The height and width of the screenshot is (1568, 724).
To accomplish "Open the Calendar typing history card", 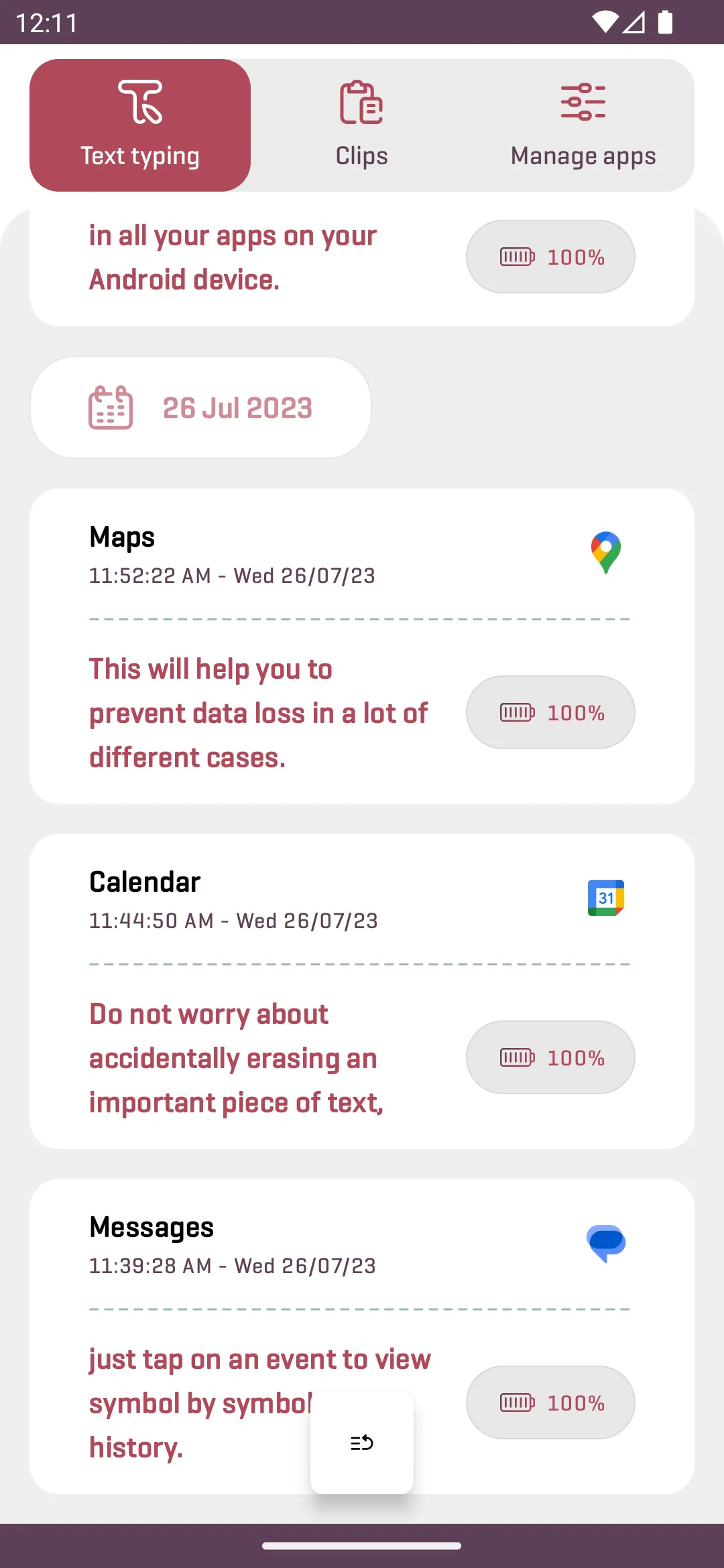I will 268,901.
